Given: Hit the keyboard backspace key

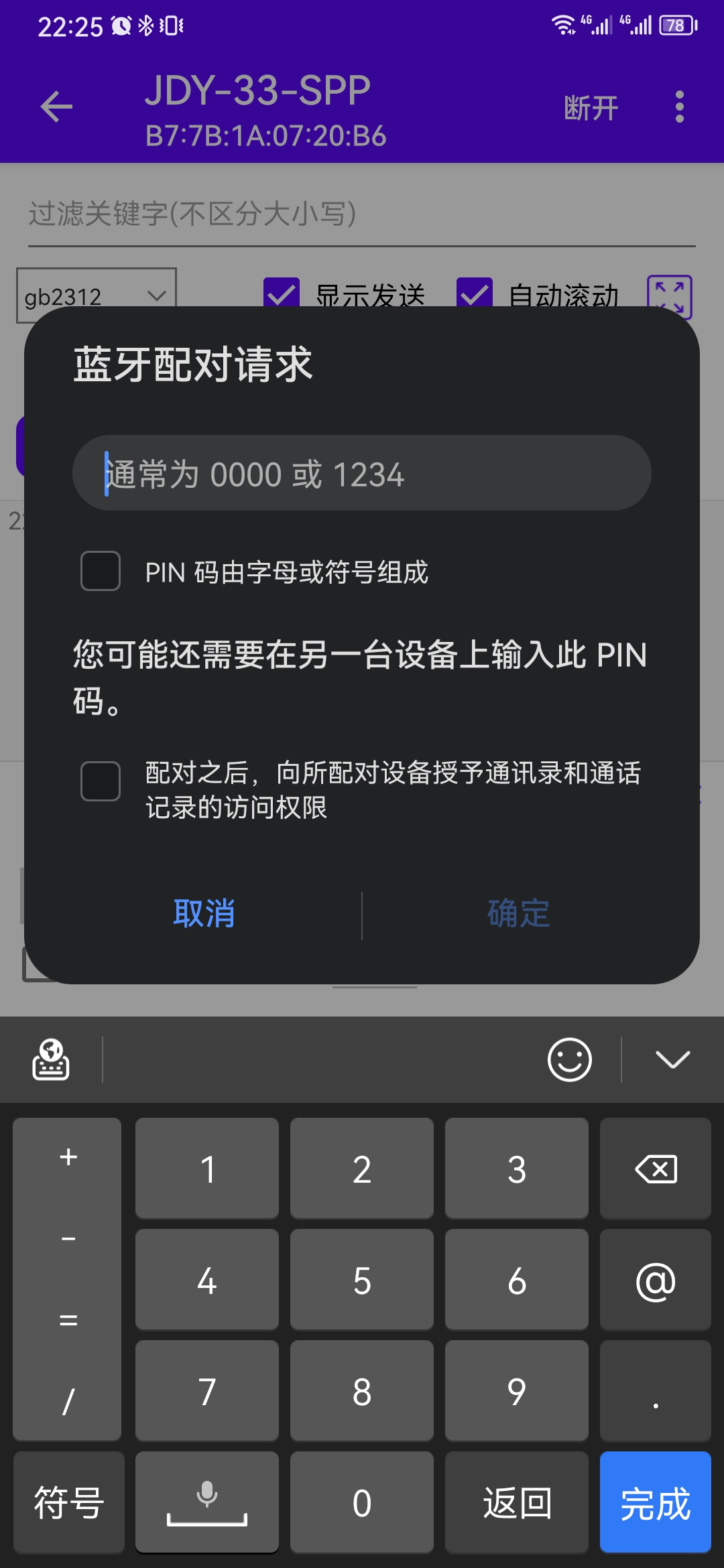Looking at the screenshot, I should [656, 1169].
